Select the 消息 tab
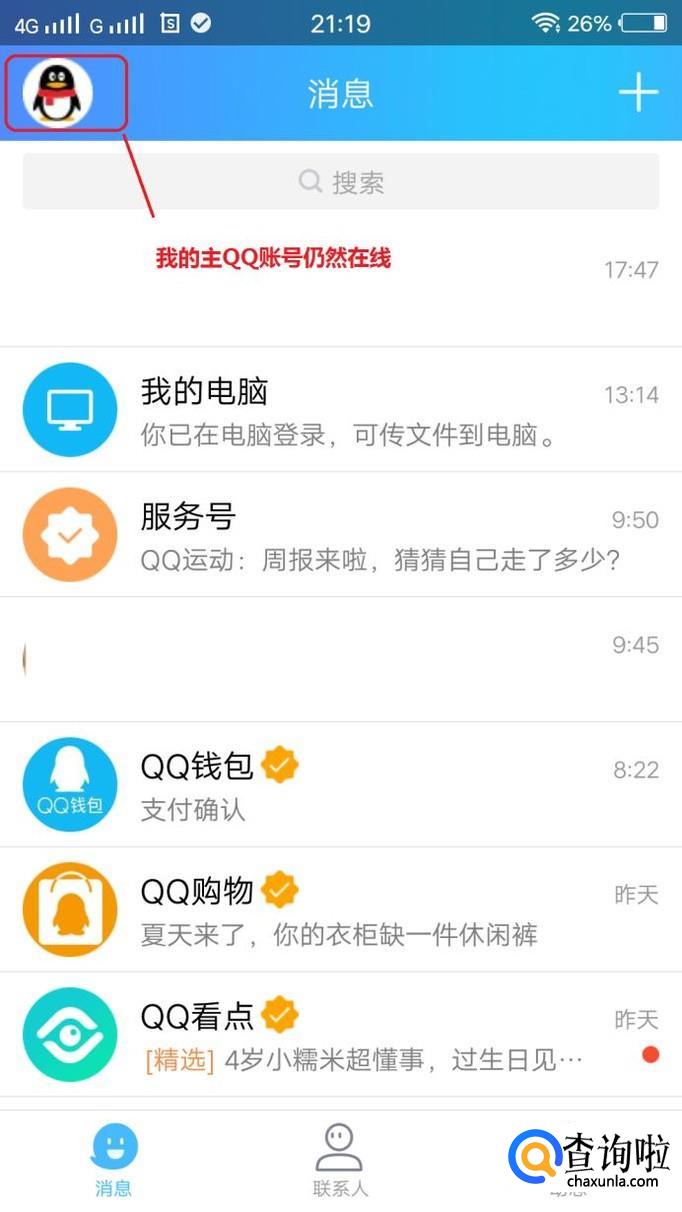The image size is (682, 1212). coord(114,1160)
